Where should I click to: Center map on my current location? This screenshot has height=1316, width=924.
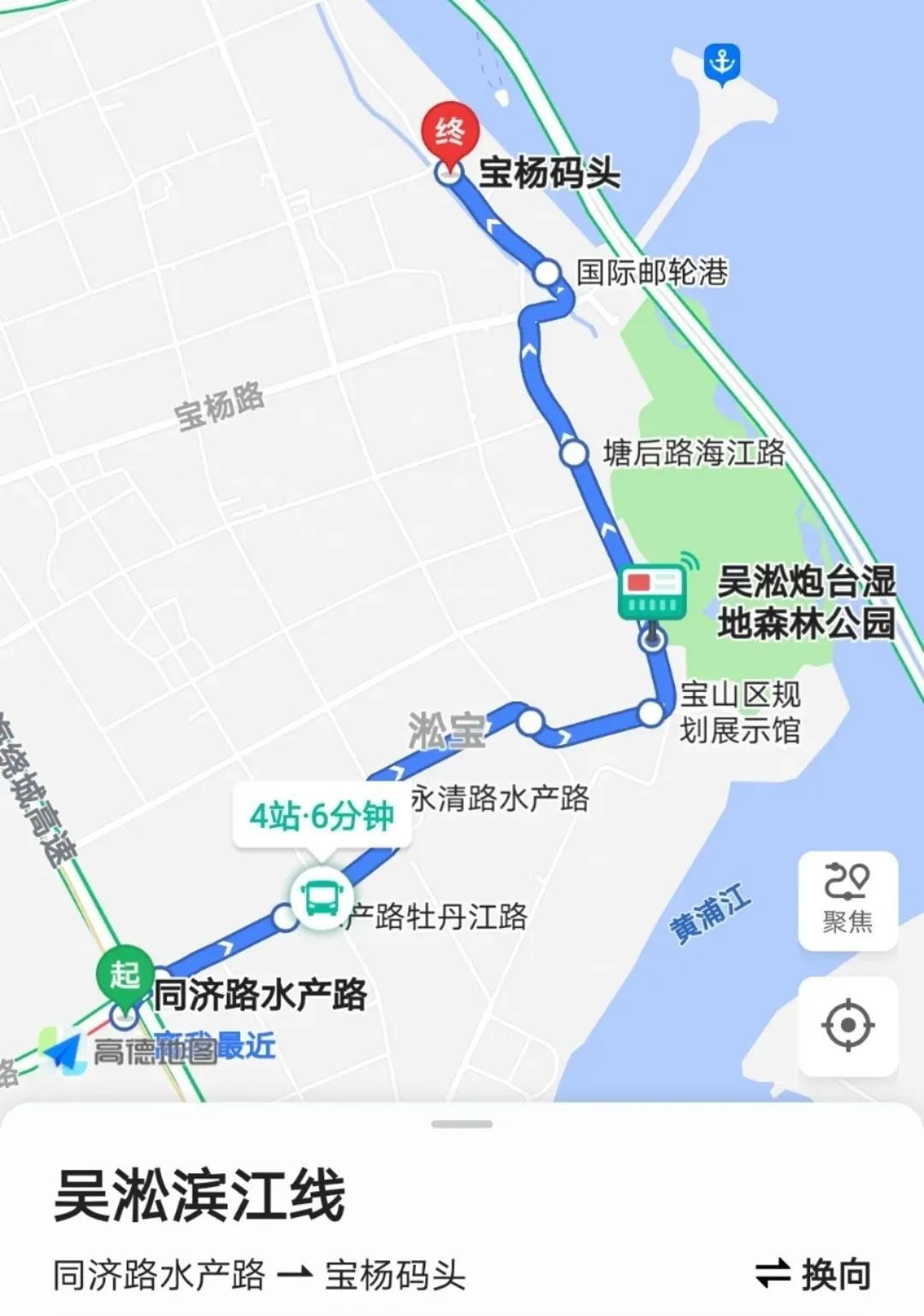tap(847, 1024)
